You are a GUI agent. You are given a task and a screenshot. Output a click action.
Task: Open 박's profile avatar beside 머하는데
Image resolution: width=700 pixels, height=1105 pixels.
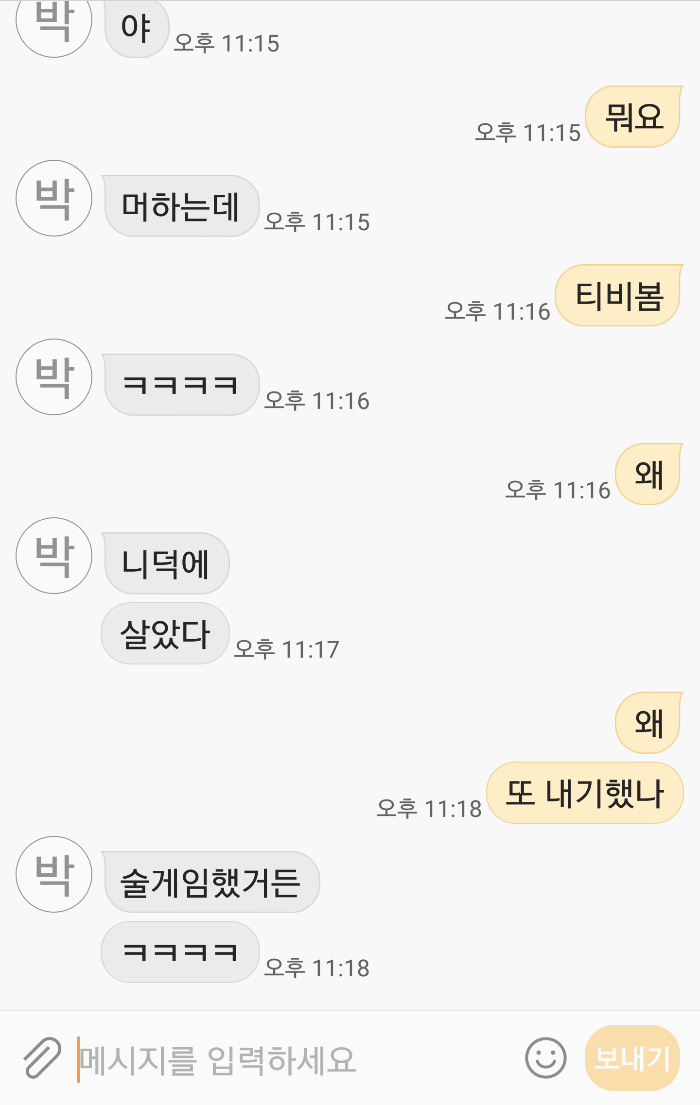pos(54,199)
